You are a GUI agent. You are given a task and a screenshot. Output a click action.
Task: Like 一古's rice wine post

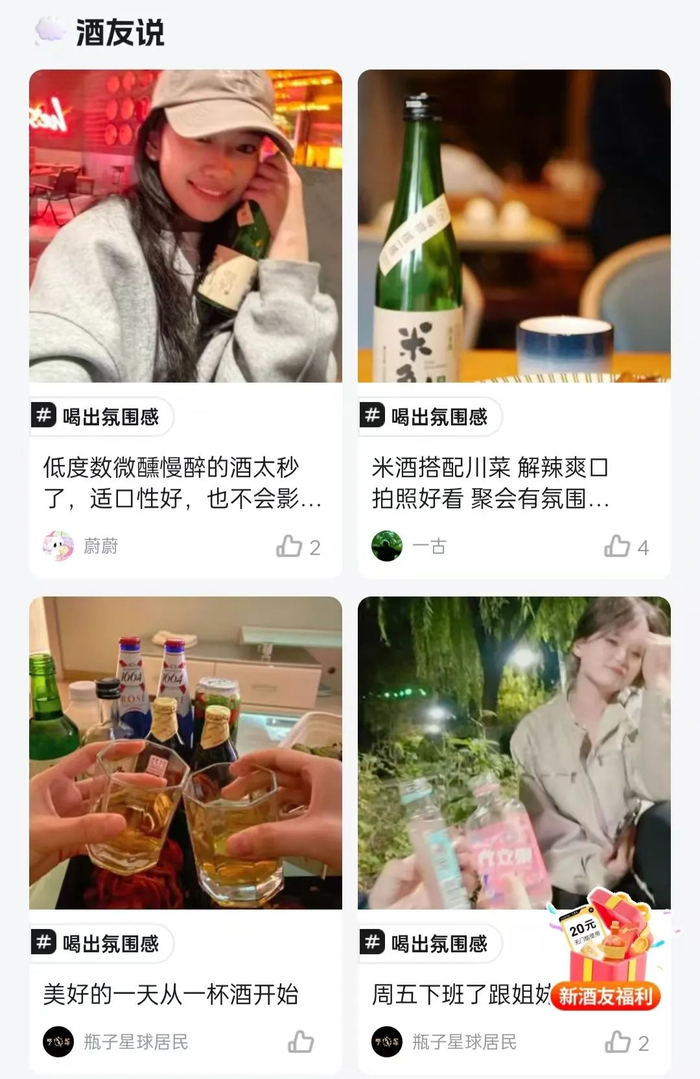[618, 546]
